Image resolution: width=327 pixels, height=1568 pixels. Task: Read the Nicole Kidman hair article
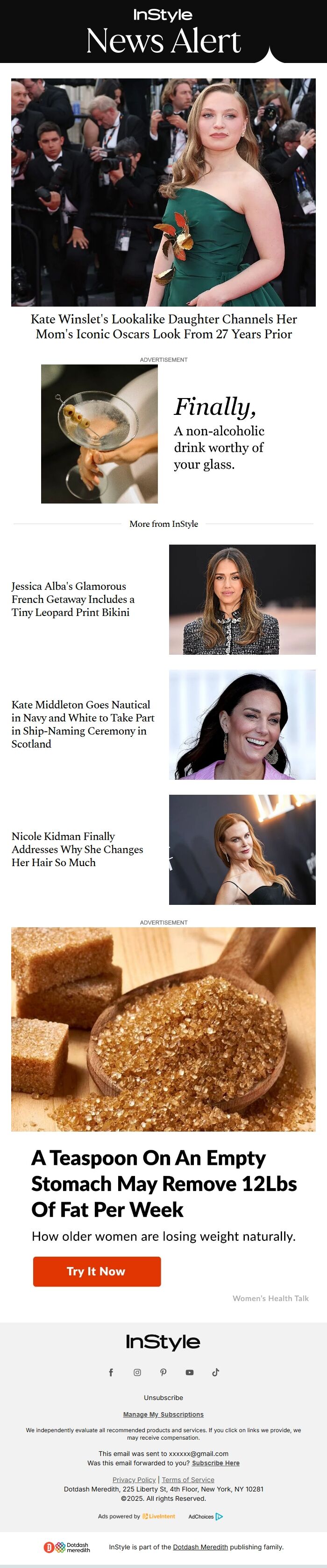[x=78, y=849]
